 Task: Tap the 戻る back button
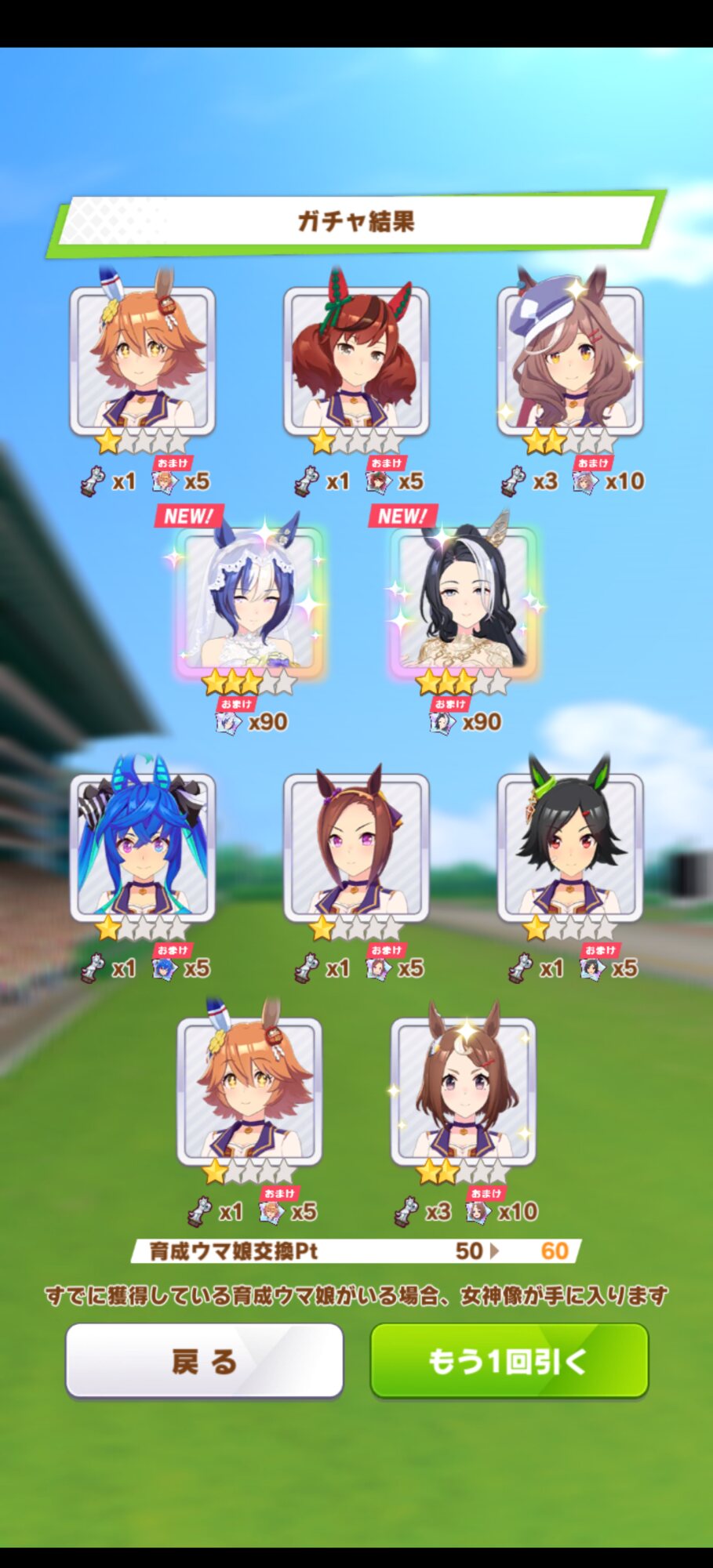[204, 1361]
